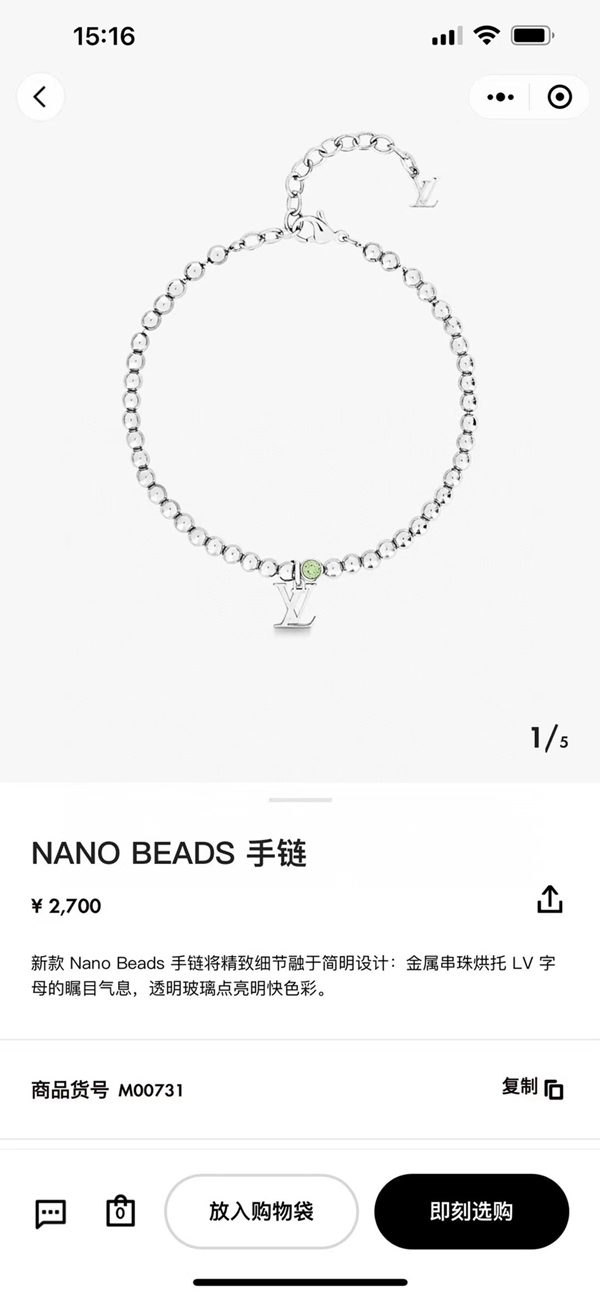Go back to the previous page
Screen dimensions: 600x1297
point(40,97)
